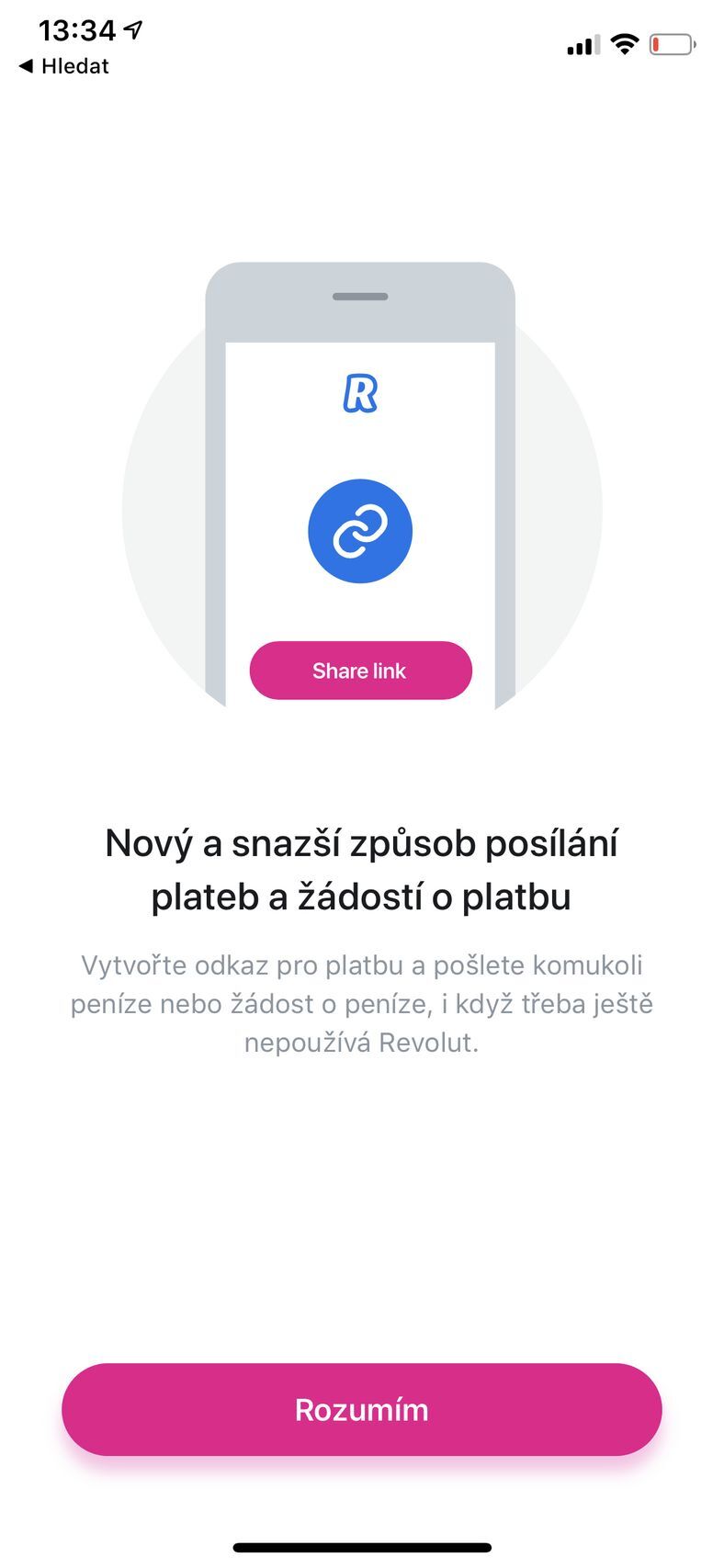Tap the gray speaker slot on the phone graphic

[361, 298]
